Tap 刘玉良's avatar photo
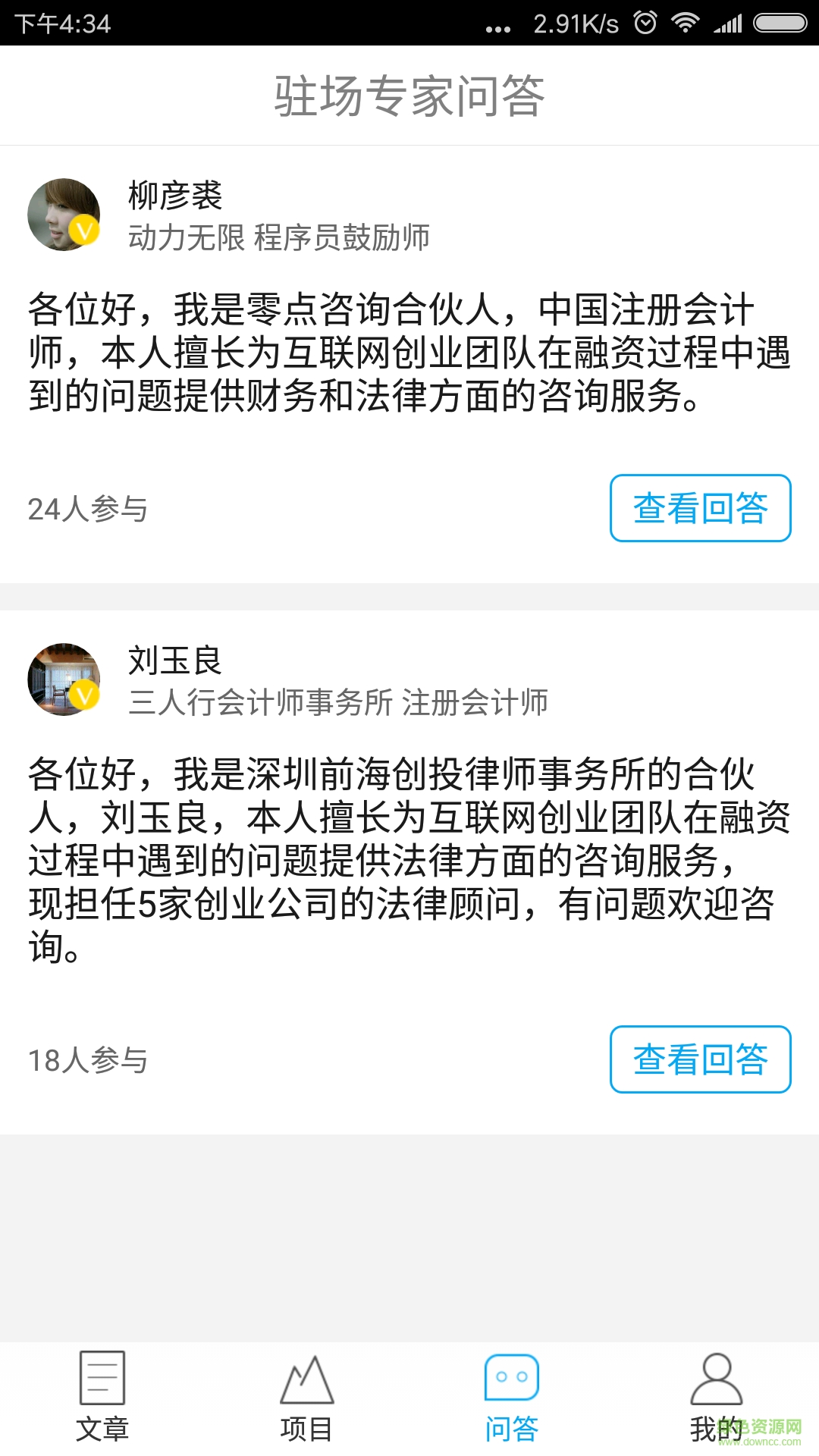Image resolution: width=819 pixels, height=1456 pixels. [64, 679]
